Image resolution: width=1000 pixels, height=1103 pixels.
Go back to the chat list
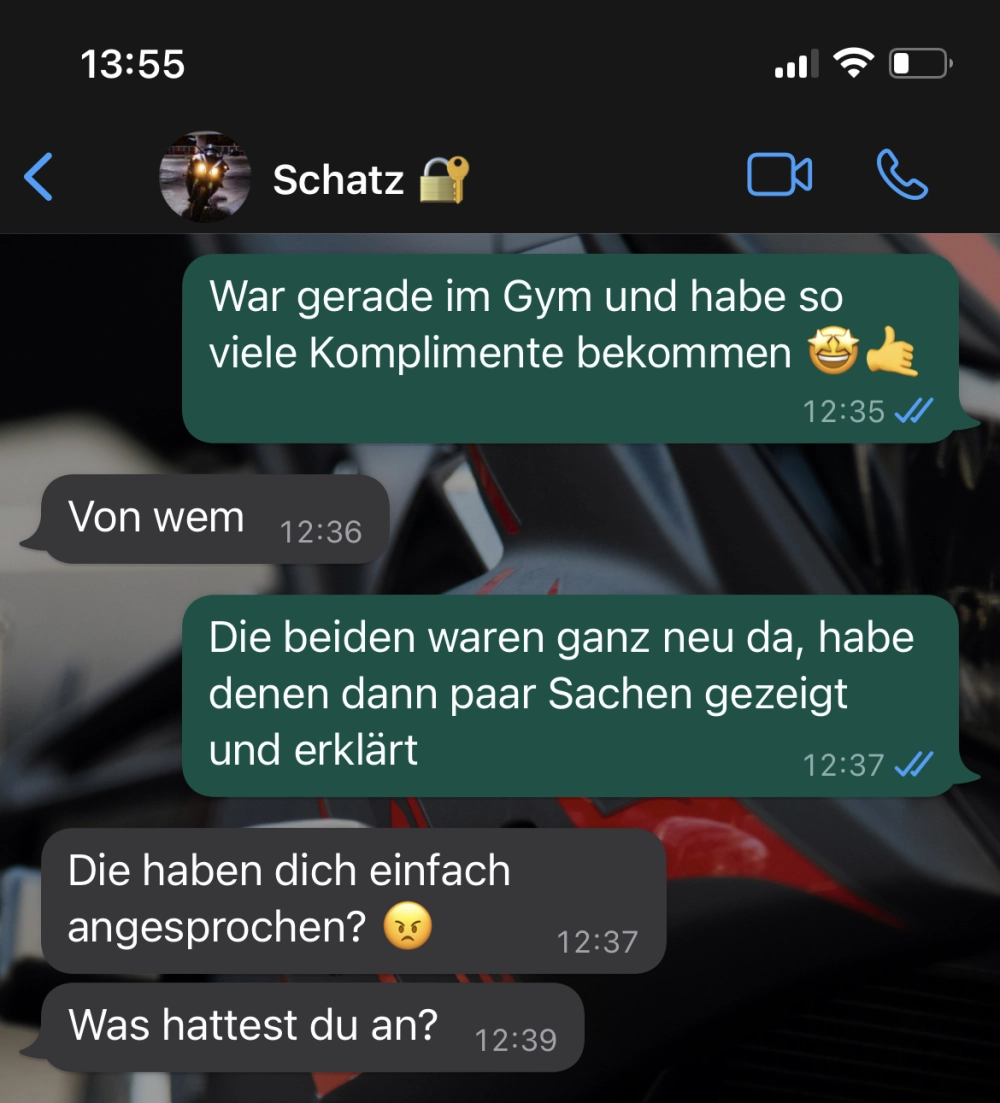point(38,178)
